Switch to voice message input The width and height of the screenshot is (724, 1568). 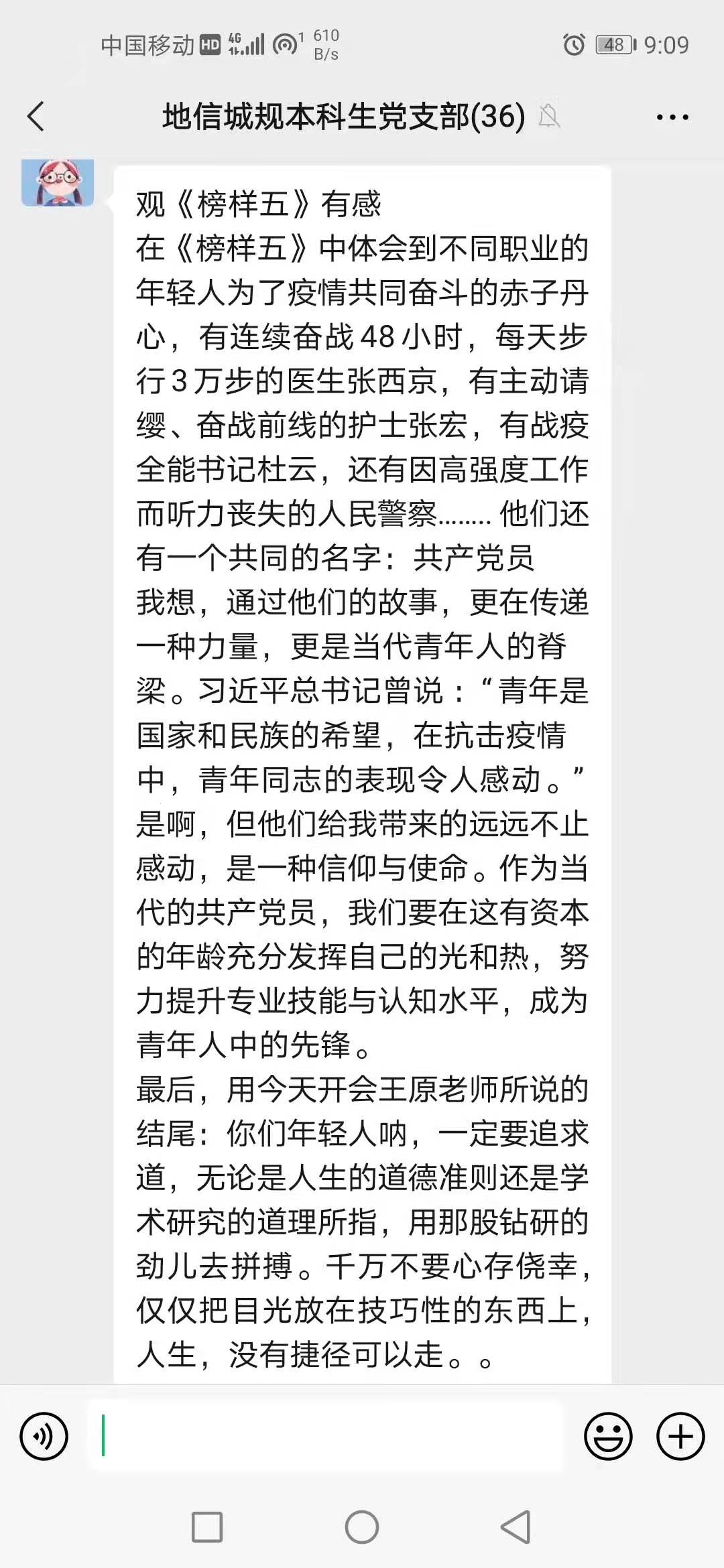(44, 1436)
